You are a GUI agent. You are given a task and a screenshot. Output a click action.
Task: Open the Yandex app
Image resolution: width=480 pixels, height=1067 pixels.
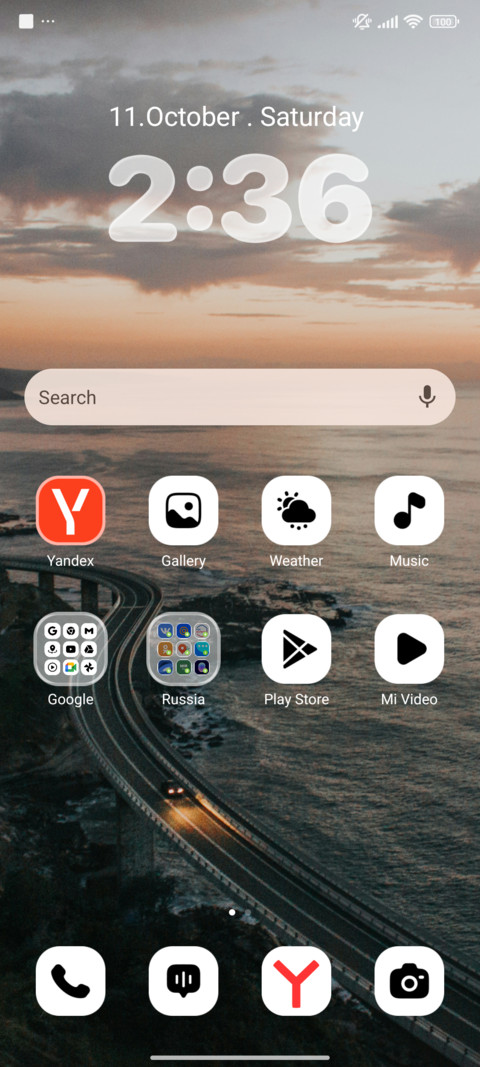click(70, 510)
